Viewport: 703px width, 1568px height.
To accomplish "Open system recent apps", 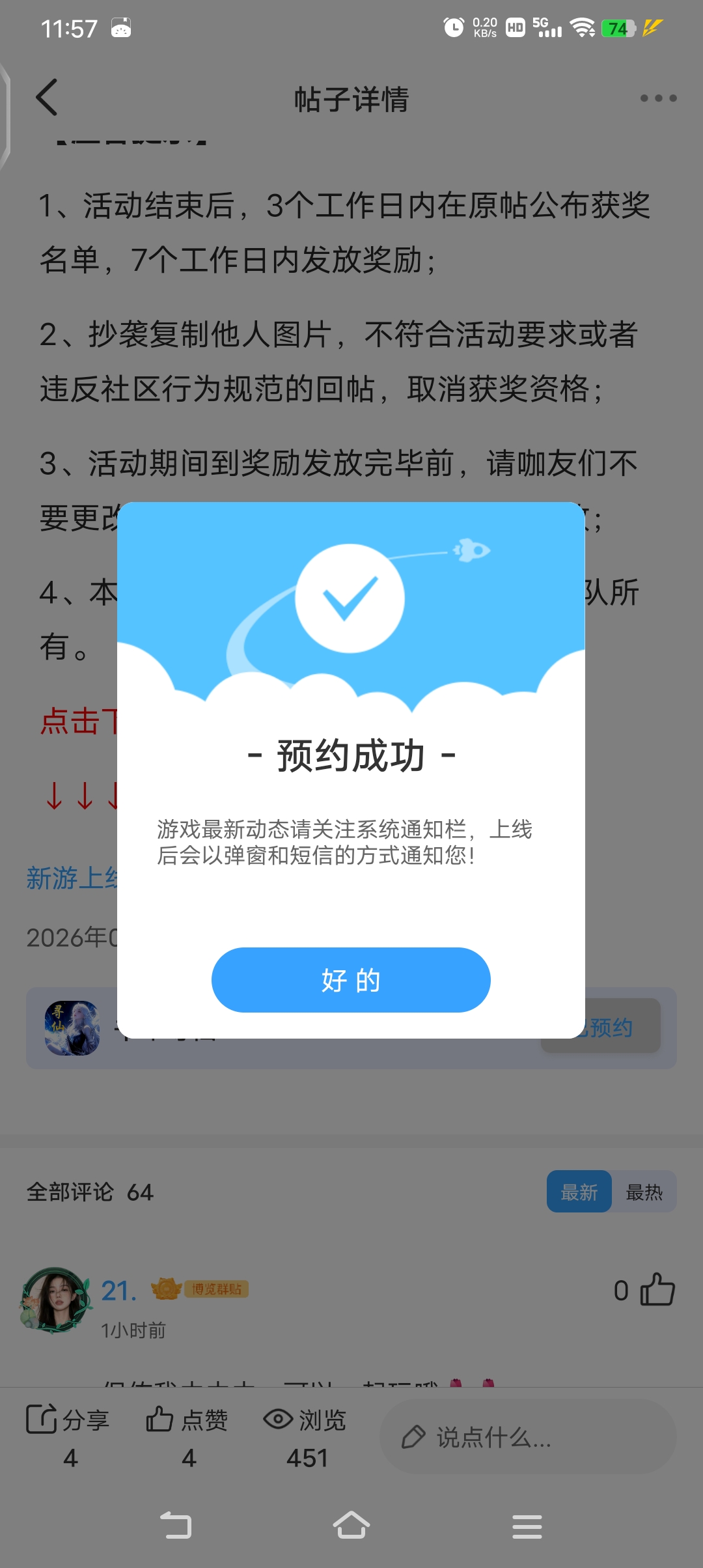I will click(527, 1526).
